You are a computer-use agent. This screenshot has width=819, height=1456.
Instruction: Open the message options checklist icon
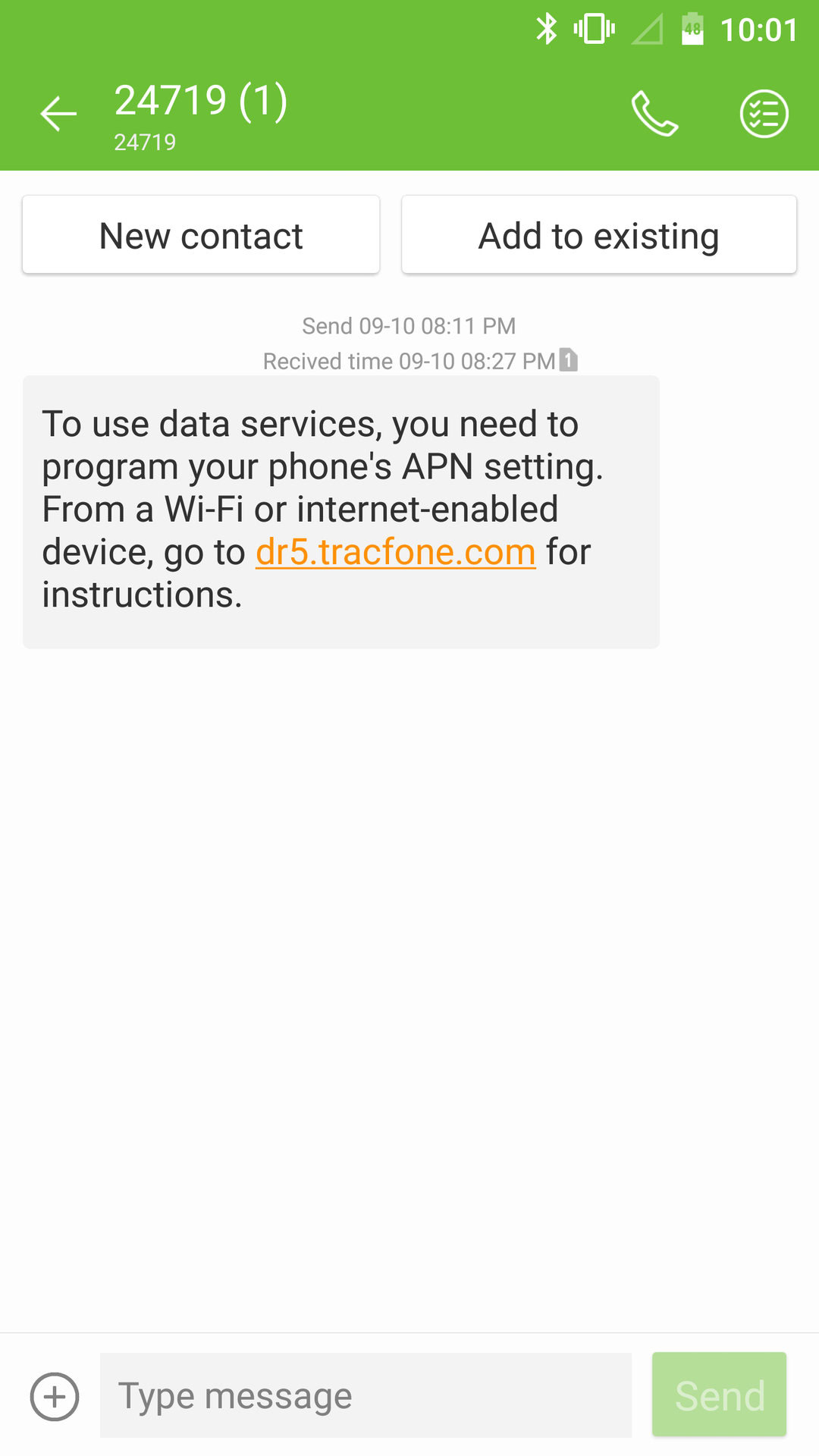click(764, 115)
